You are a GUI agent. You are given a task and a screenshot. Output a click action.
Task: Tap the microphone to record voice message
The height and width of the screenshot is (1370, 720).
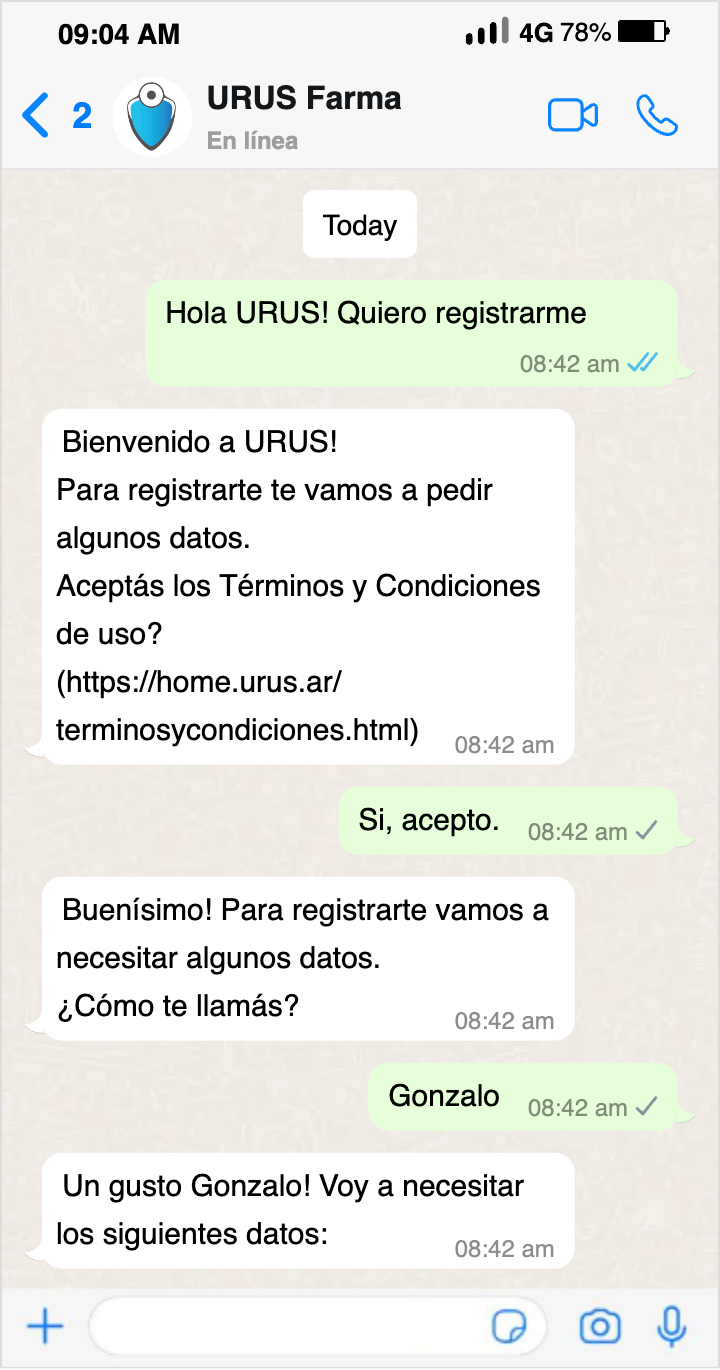click(671, 1327)
